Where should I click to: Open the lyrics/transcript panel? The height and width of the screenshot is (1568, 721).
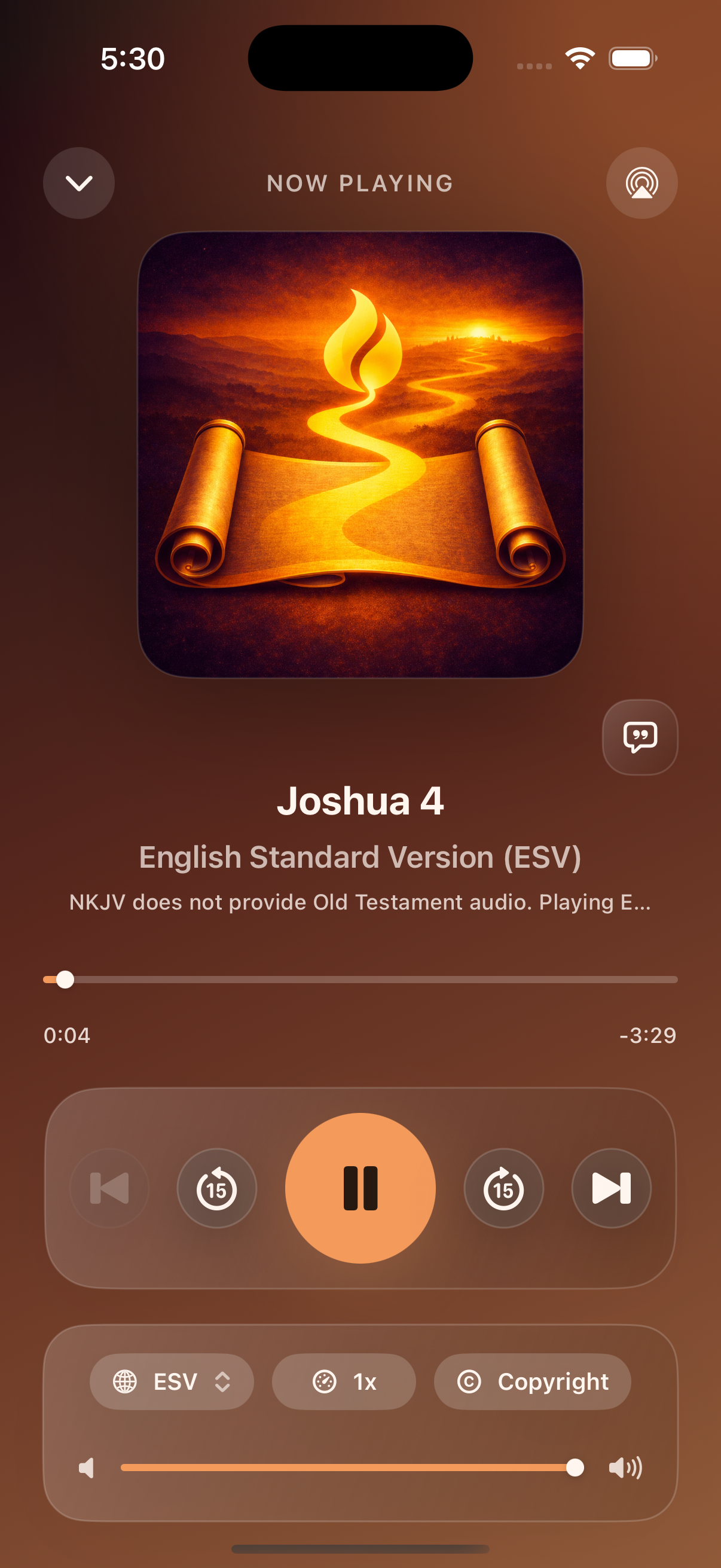[x=641, y=737]
